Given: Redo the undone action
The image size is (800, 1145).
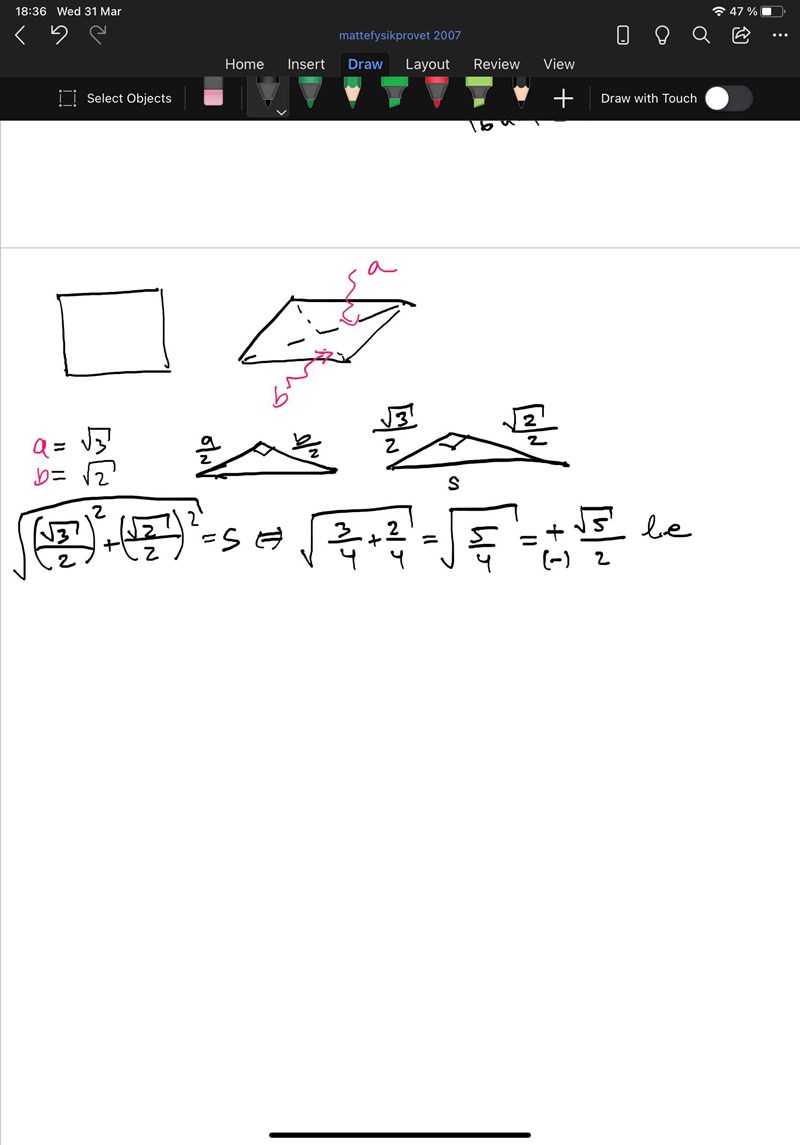Looking at the screenshot, I should 97,35.
